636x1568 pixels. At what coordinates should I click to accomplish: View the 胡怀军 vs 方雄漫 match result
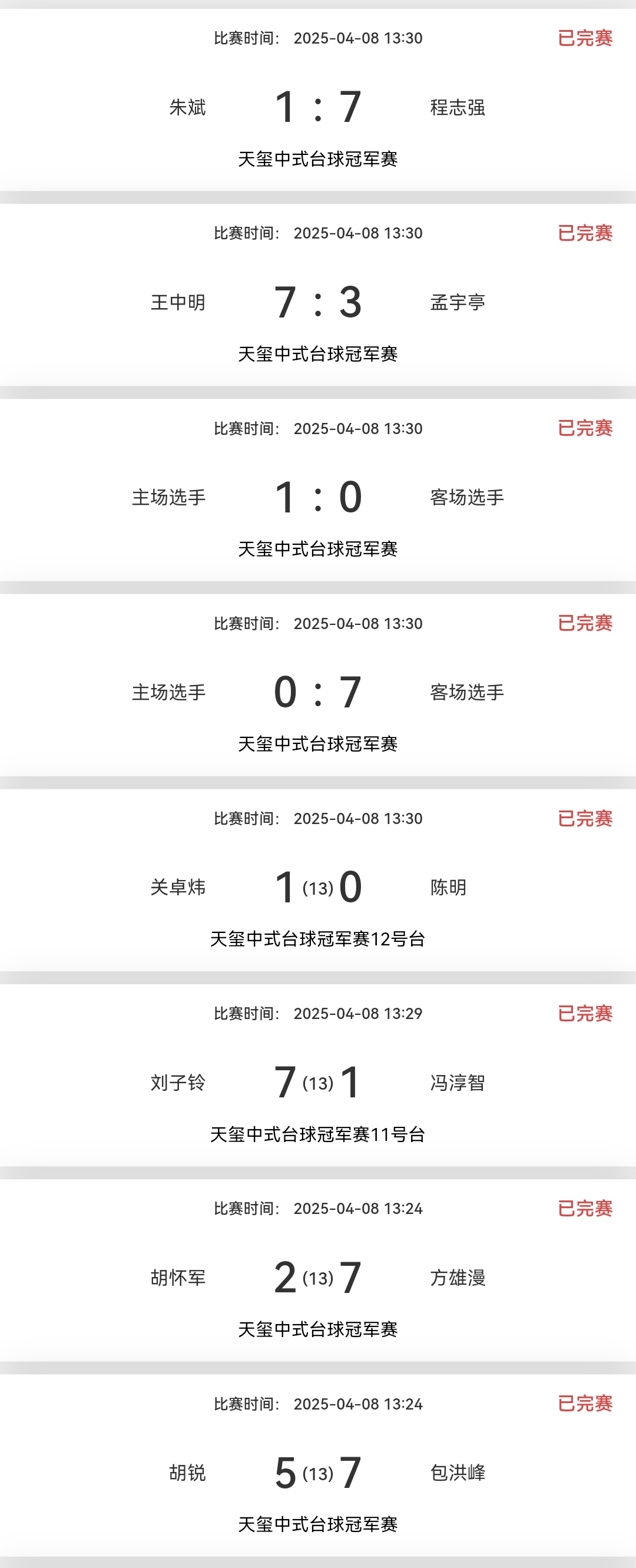(x=317, y=1277)
